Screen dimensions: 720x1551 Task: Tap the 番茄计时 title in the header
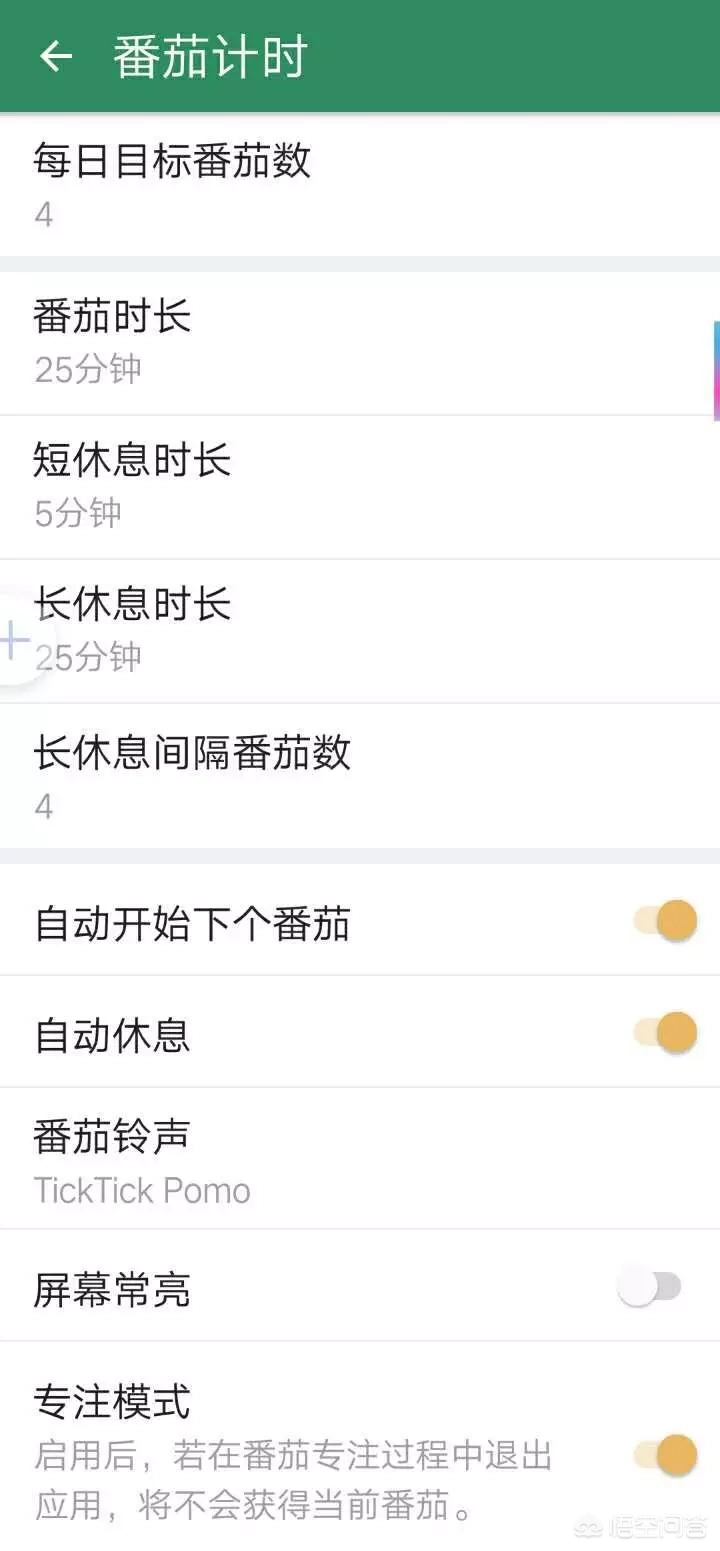211,55
